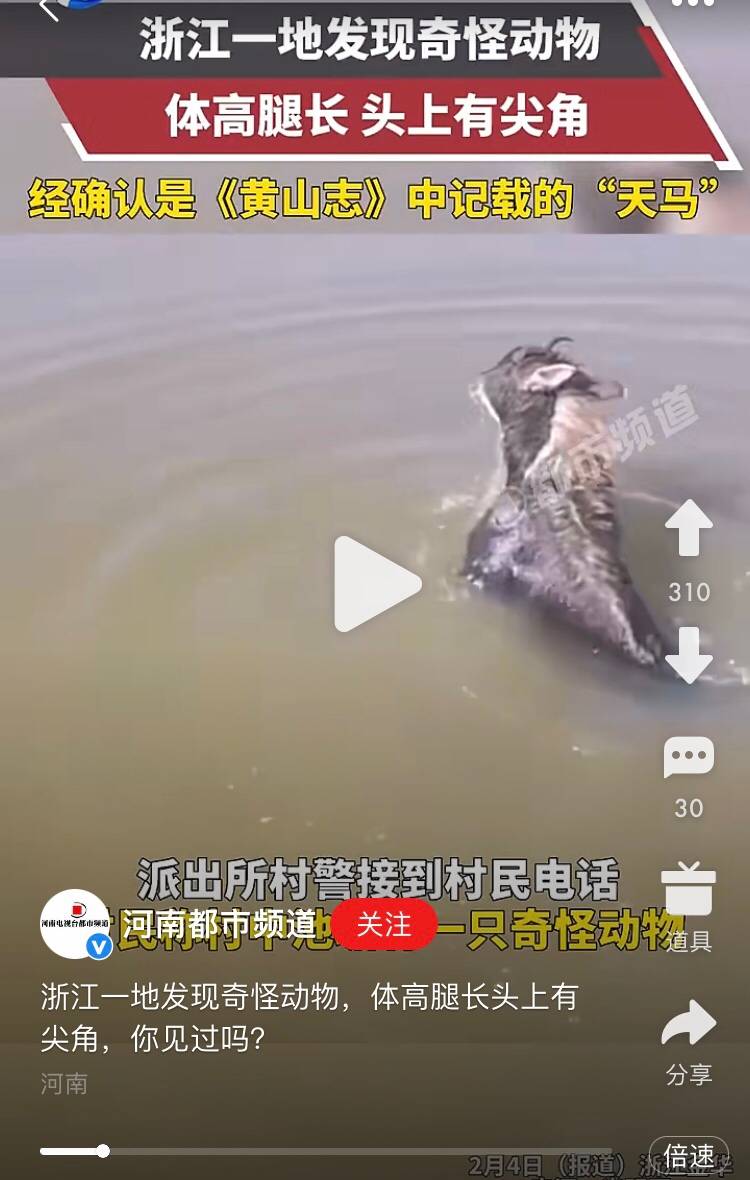Screen dimensions: 750x1180
Task: Open 河南都市频道 profile avatar
Action: 75,924
